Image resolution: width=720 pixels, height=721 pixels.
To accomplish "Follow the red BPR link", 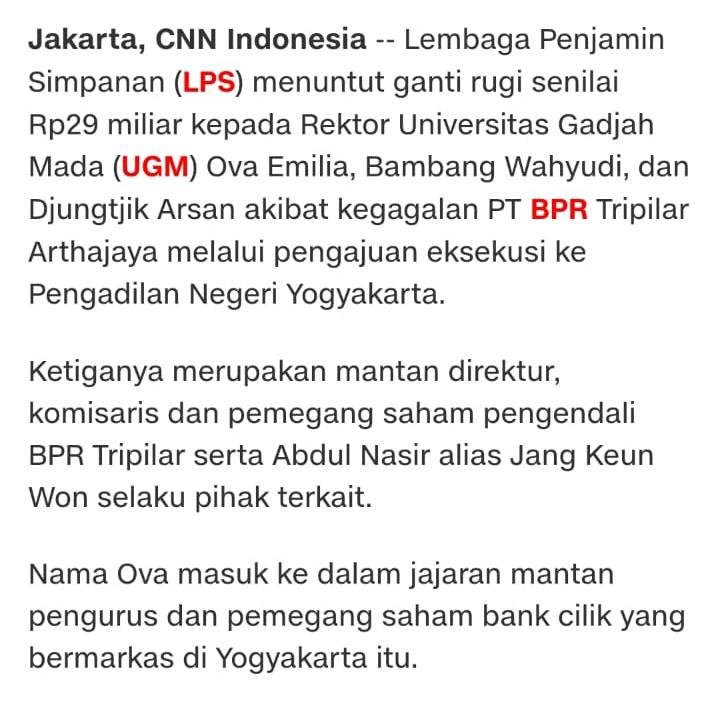I will pyautogui.click(x=562, y=210).
